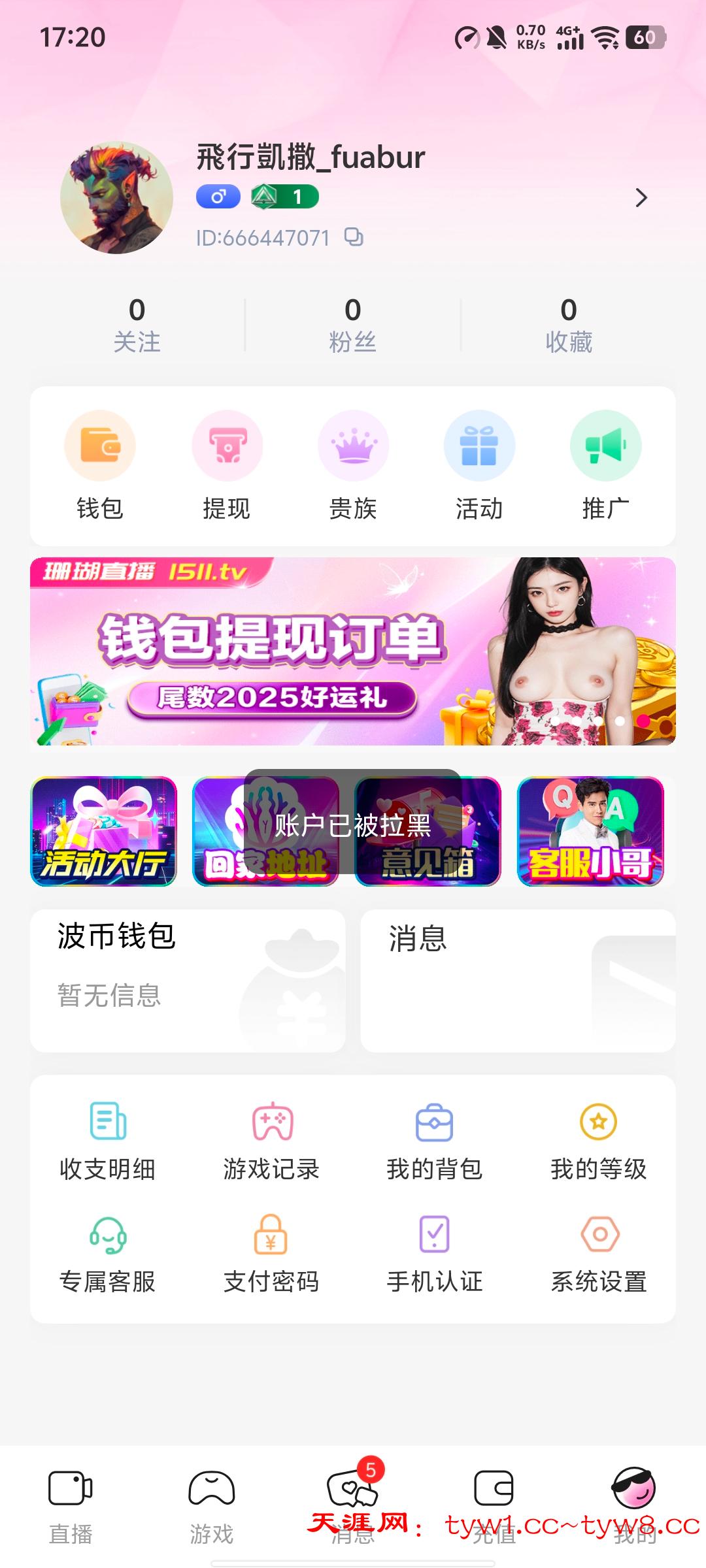Screen dimensions: 706x1568
Task: View the 关注 following list
Action: 137,325
